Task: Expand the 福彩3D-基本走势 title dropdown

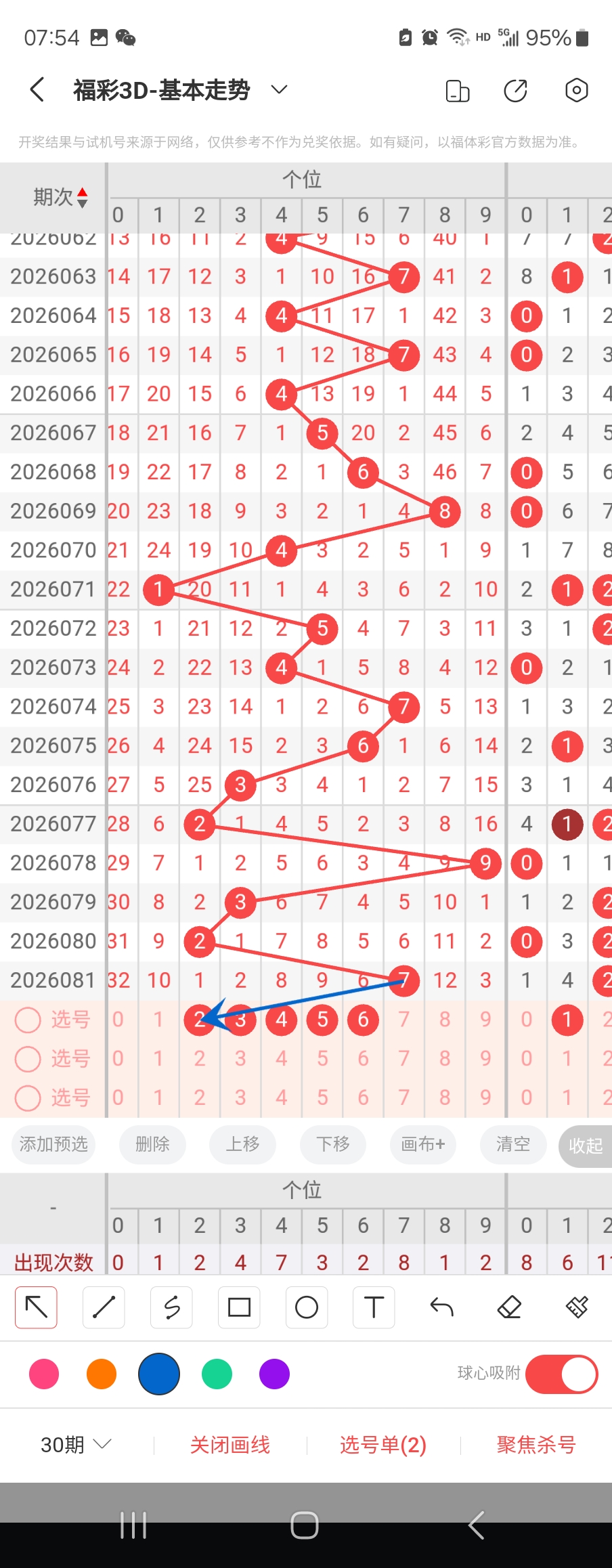Action: pos(279,89)
